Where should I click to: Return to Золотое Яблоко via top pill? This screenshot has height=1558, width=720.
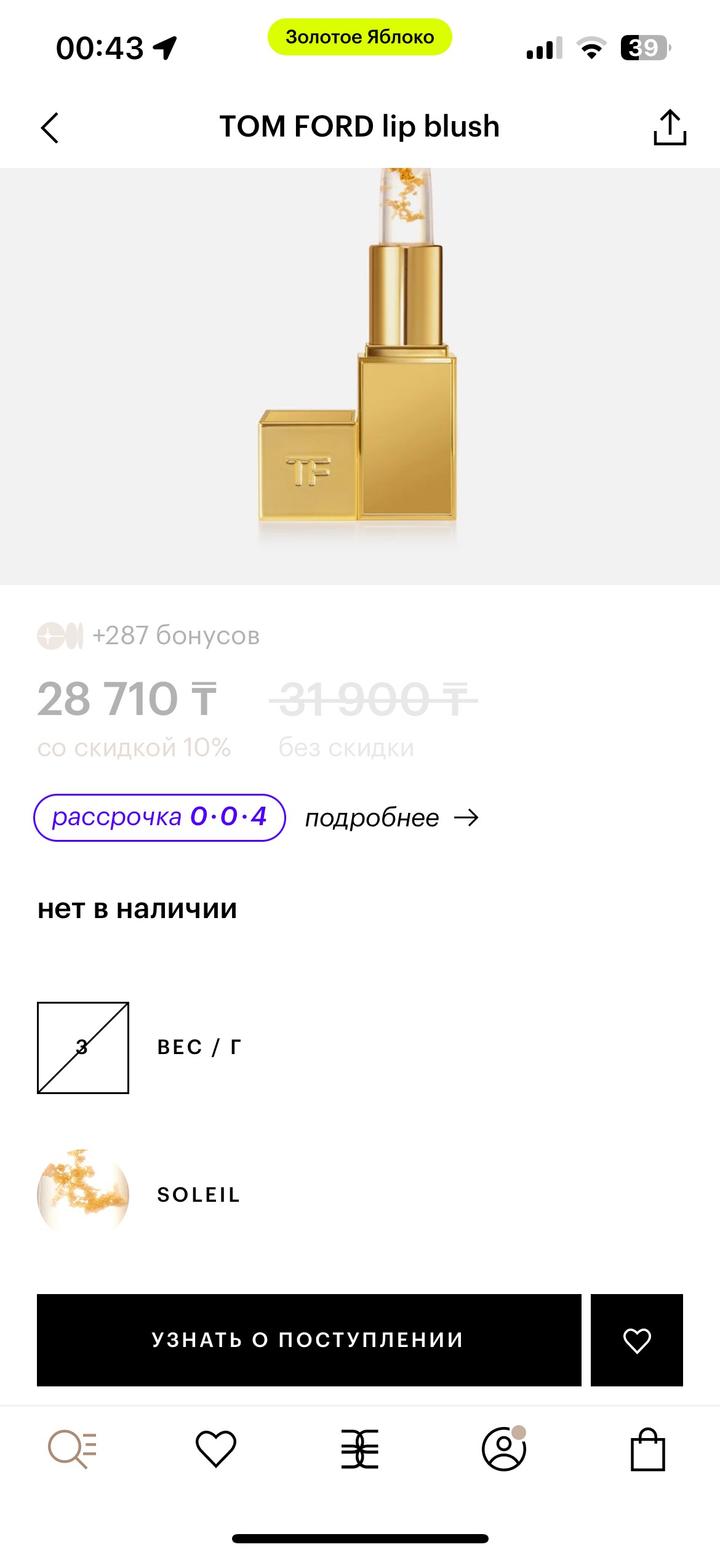tap(360, 37)
